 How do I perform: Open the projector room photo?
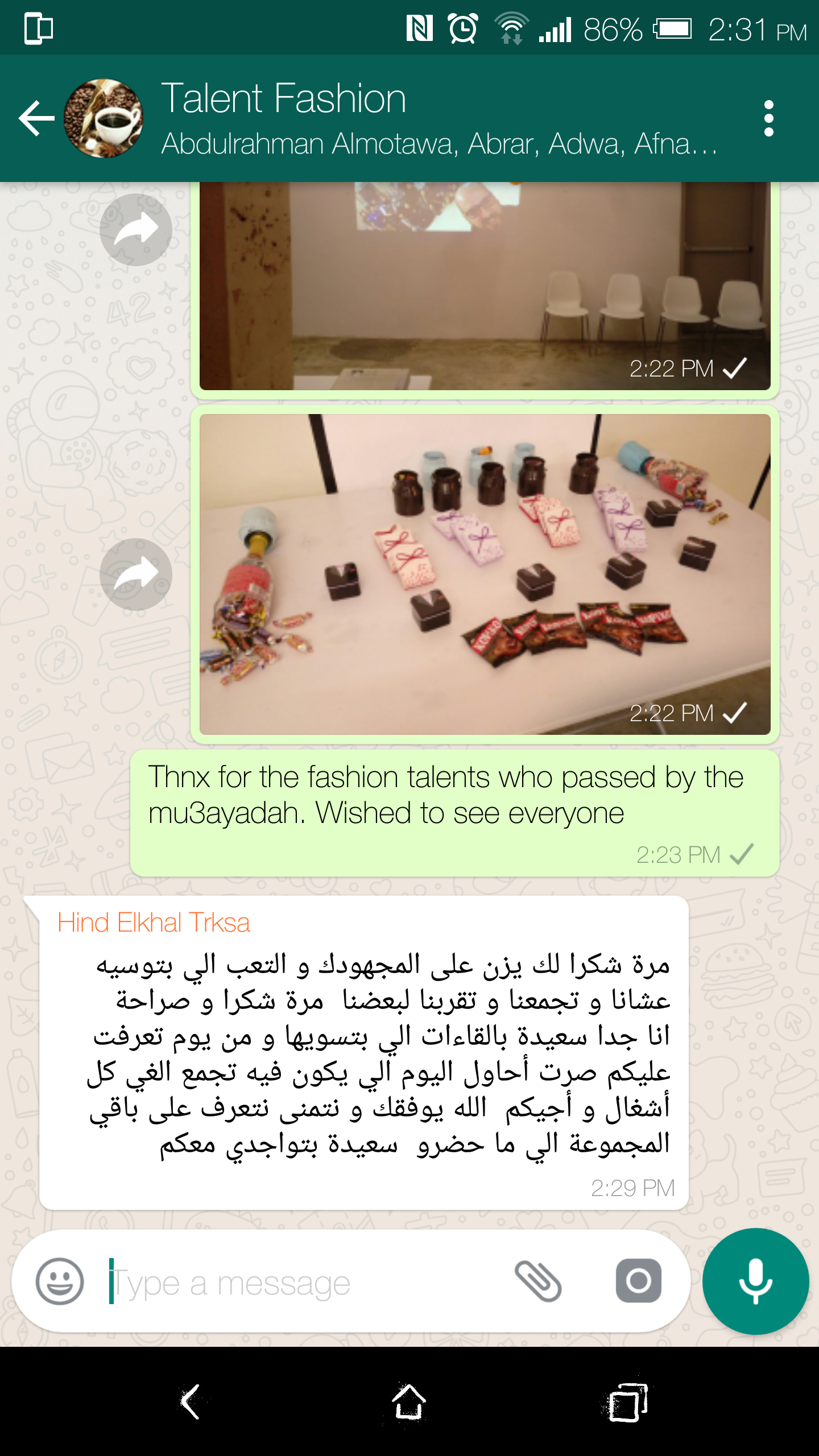(x=485, y=286)
